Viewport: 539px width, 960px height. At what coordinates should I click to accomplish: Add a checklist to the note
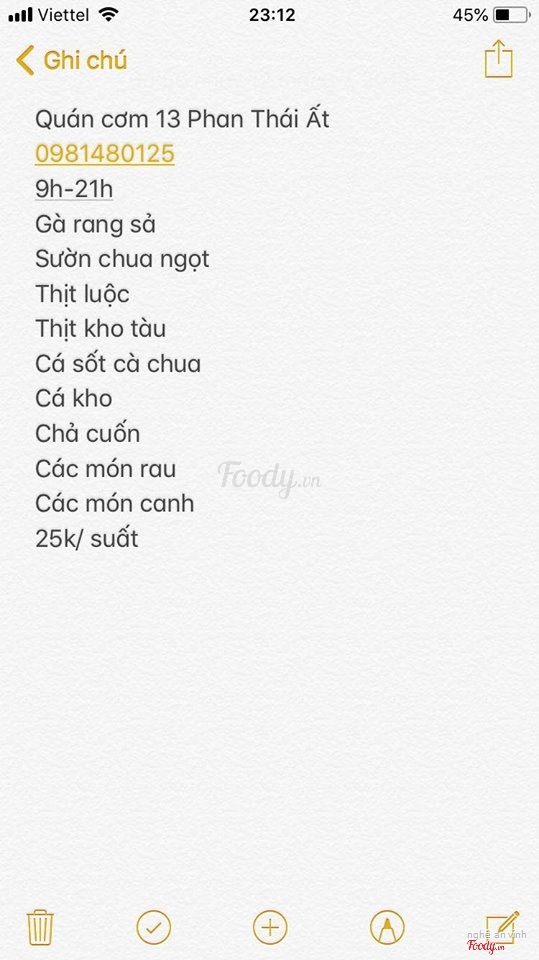coord(154,928)
